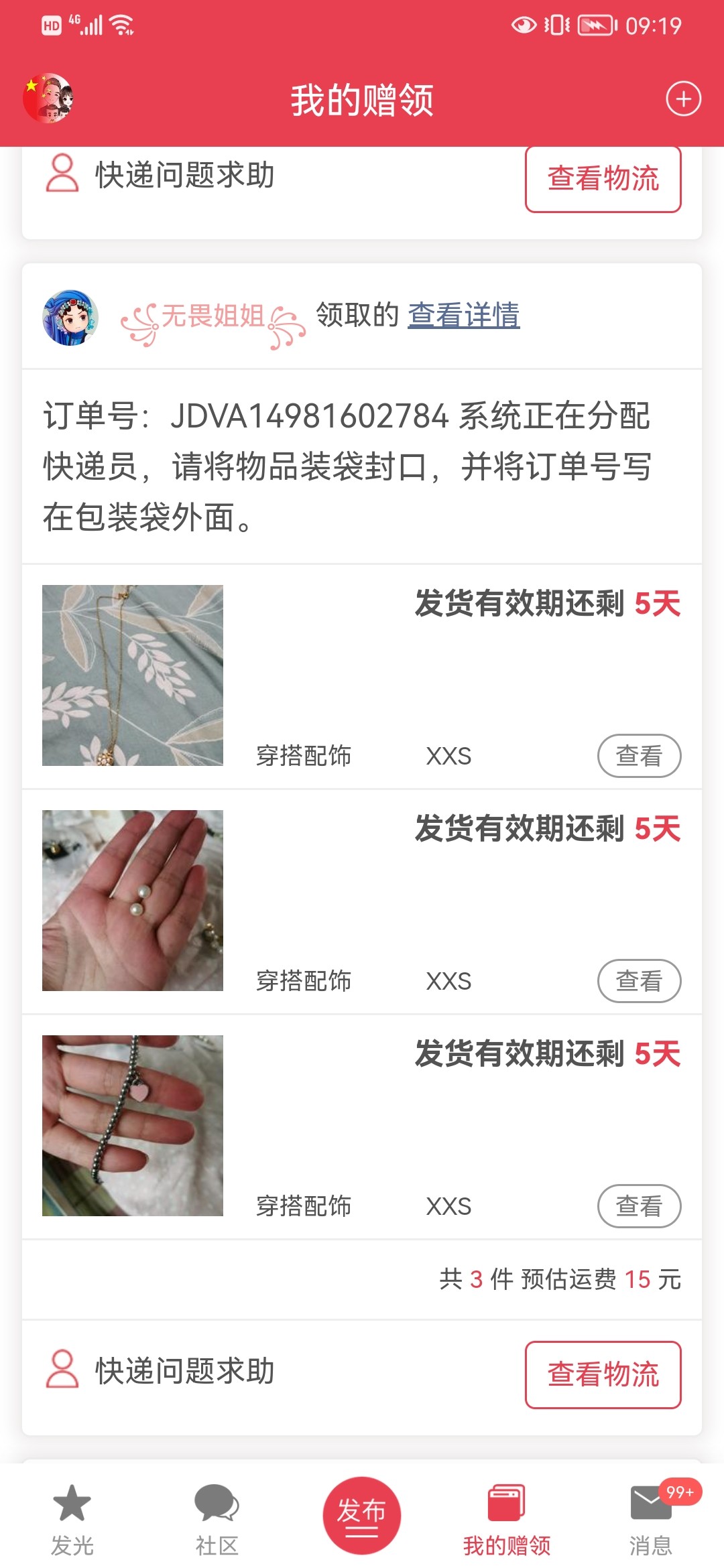Viewport: 724px width, 1568px height.
Task: Open 无畏姐姐's opera-mask avatar
Action: (x=70, y=318)
